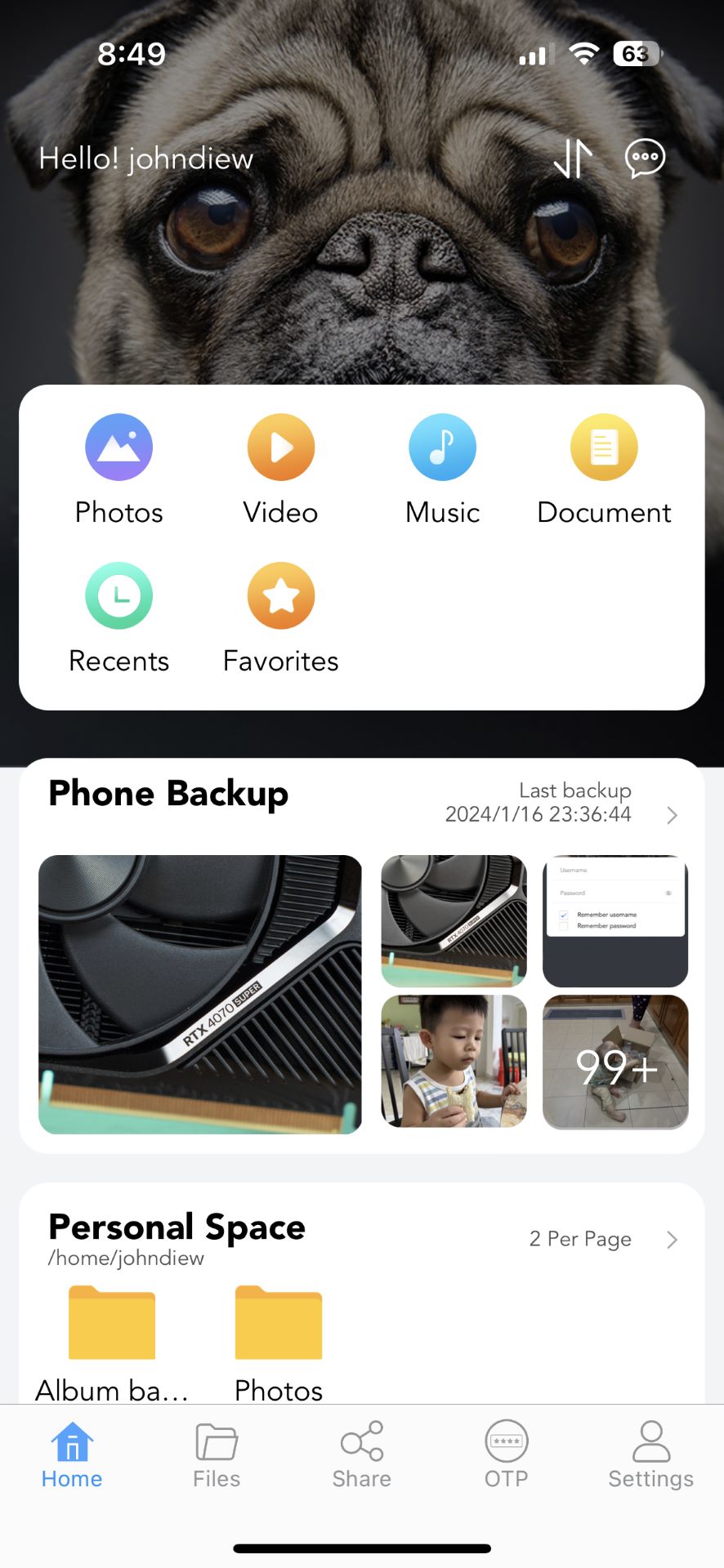Expand Personal Space via the 2 Per Page chevron

tap(672, 1240)
